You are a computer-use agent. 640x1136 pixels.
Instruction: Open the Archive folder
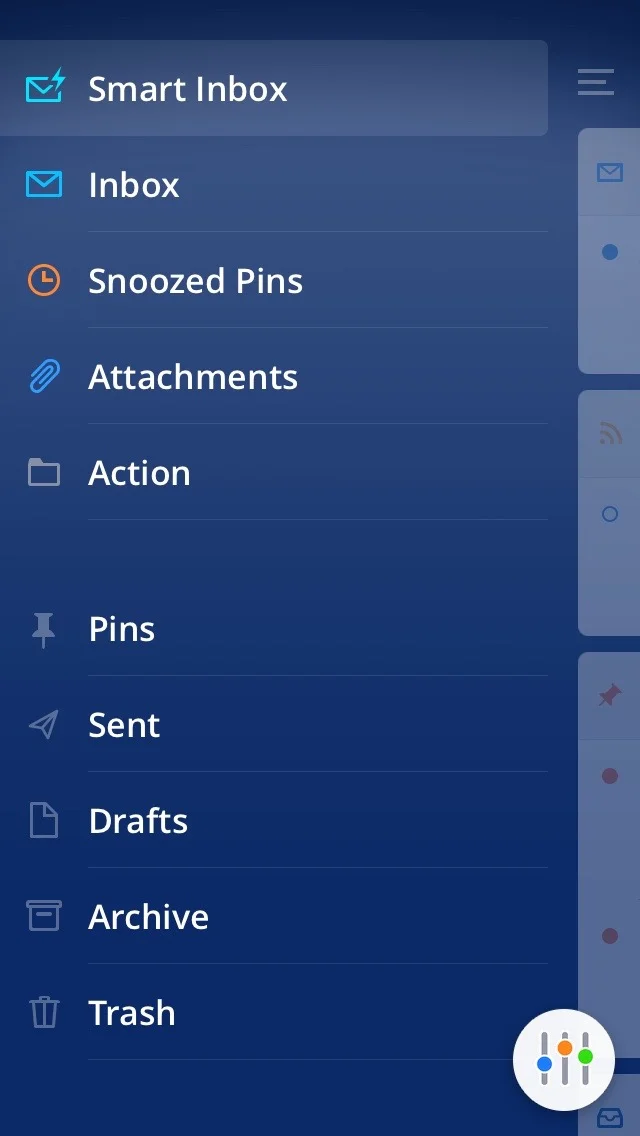[x=148, y=917]
